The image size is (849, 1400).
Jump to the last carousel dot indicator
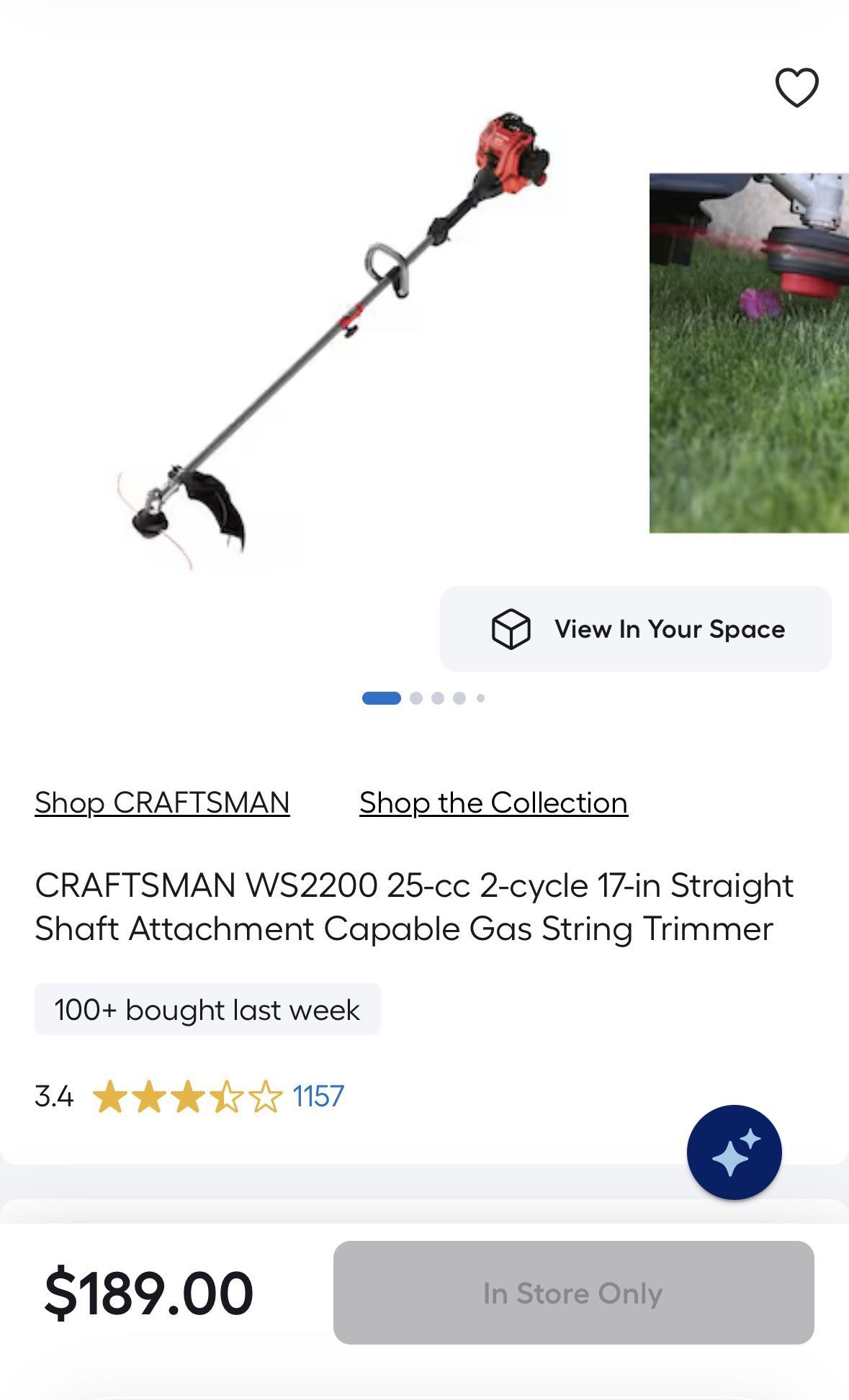click(x=480, y=697)
